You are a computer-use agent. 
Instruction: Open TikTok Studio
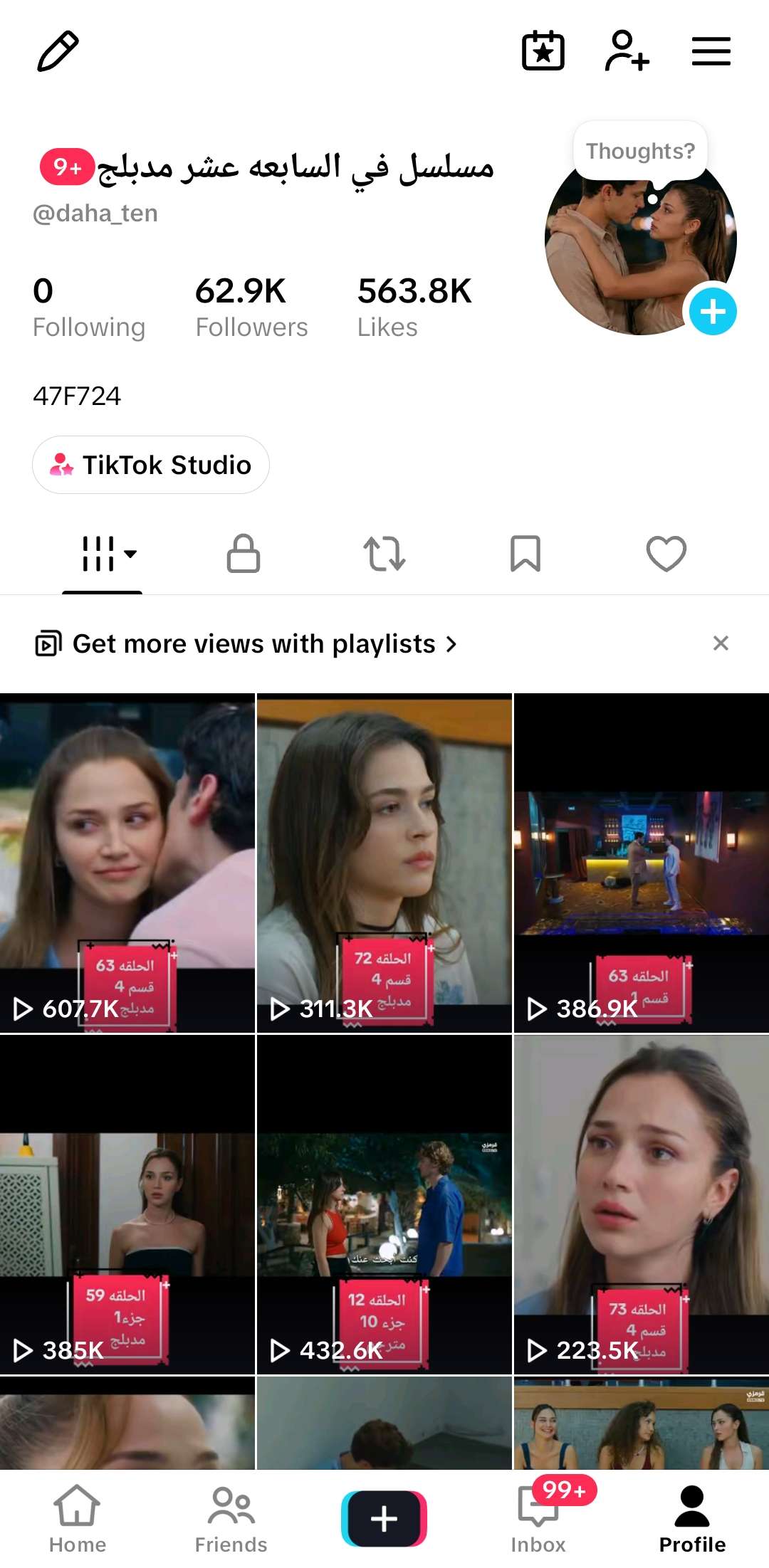click(x=151, y=465)
